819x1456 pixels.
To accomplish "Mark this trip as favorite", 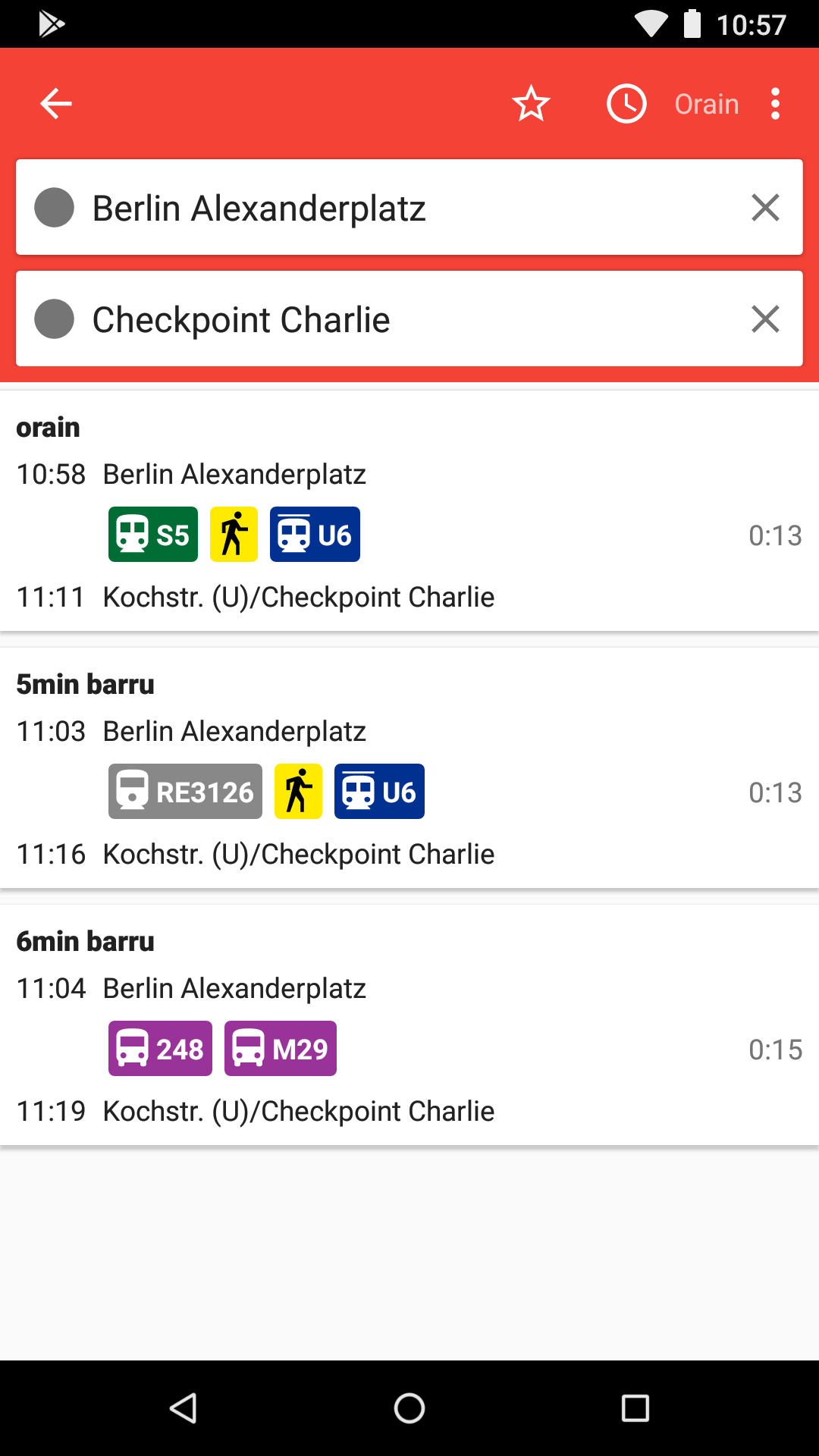I will click(x=531, y=104).
